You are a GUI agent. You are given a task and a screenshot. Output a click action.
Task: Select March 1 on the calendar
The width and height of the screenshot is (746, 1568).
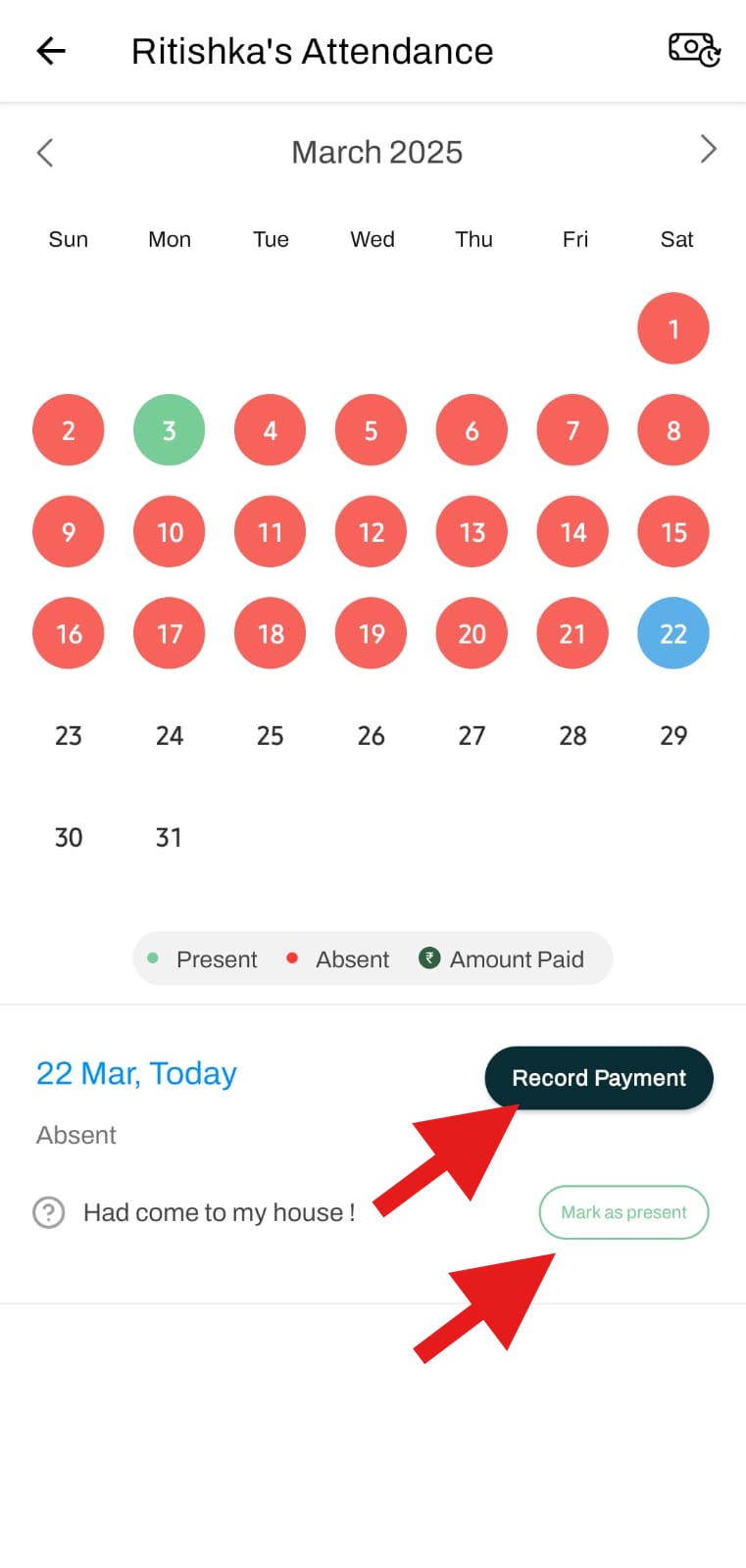[673, 328]
